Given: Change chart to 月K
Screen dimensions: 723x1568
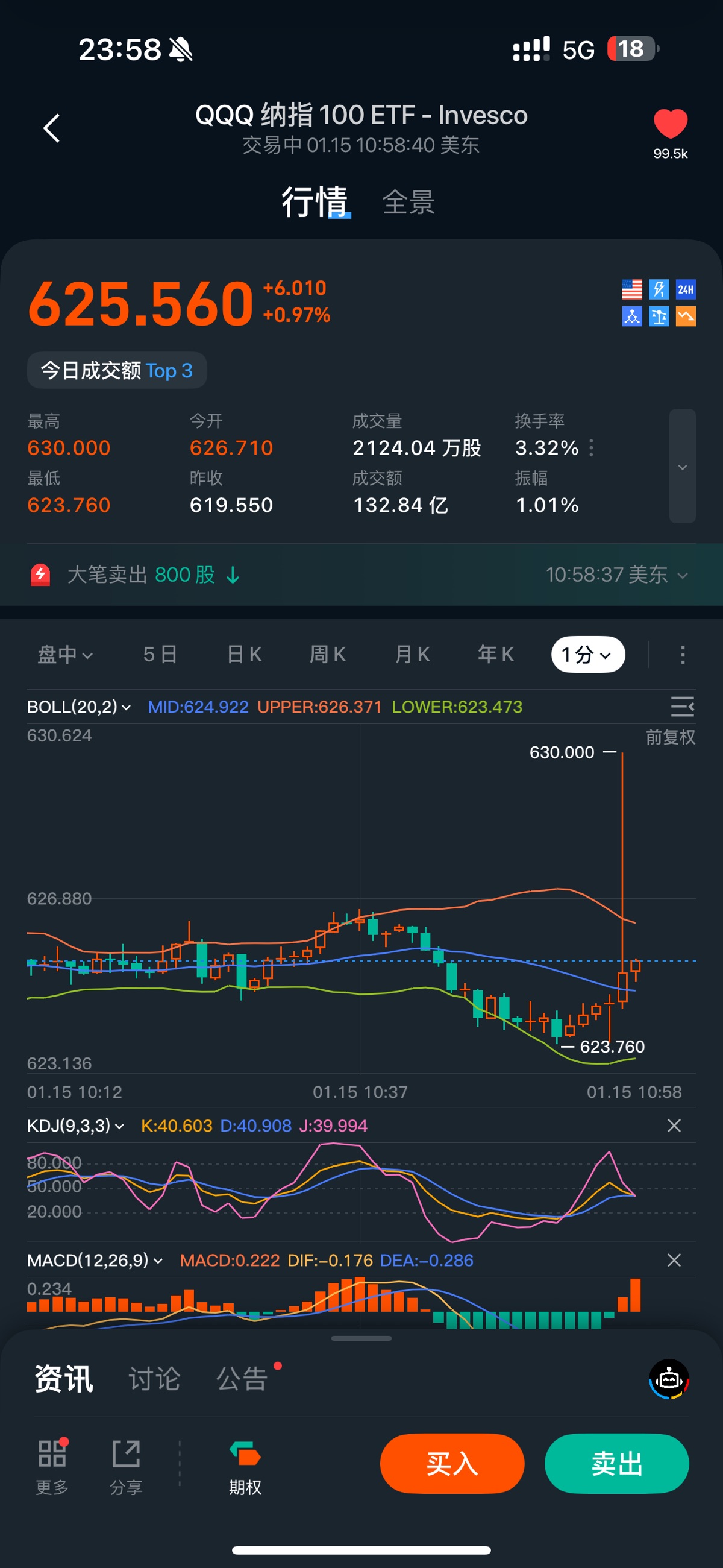Looking at the screenshot, I should [x=413, y=655].
